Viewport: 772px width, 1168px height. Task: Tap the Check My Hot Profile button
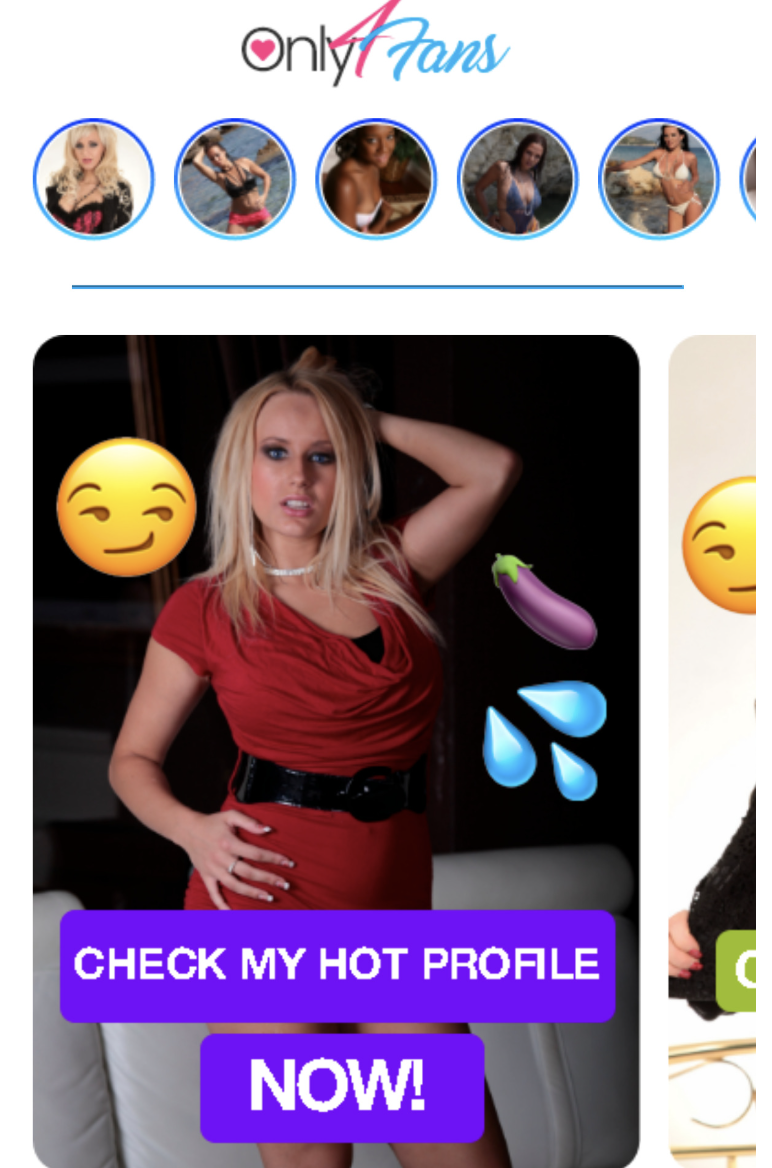[337, 965]
